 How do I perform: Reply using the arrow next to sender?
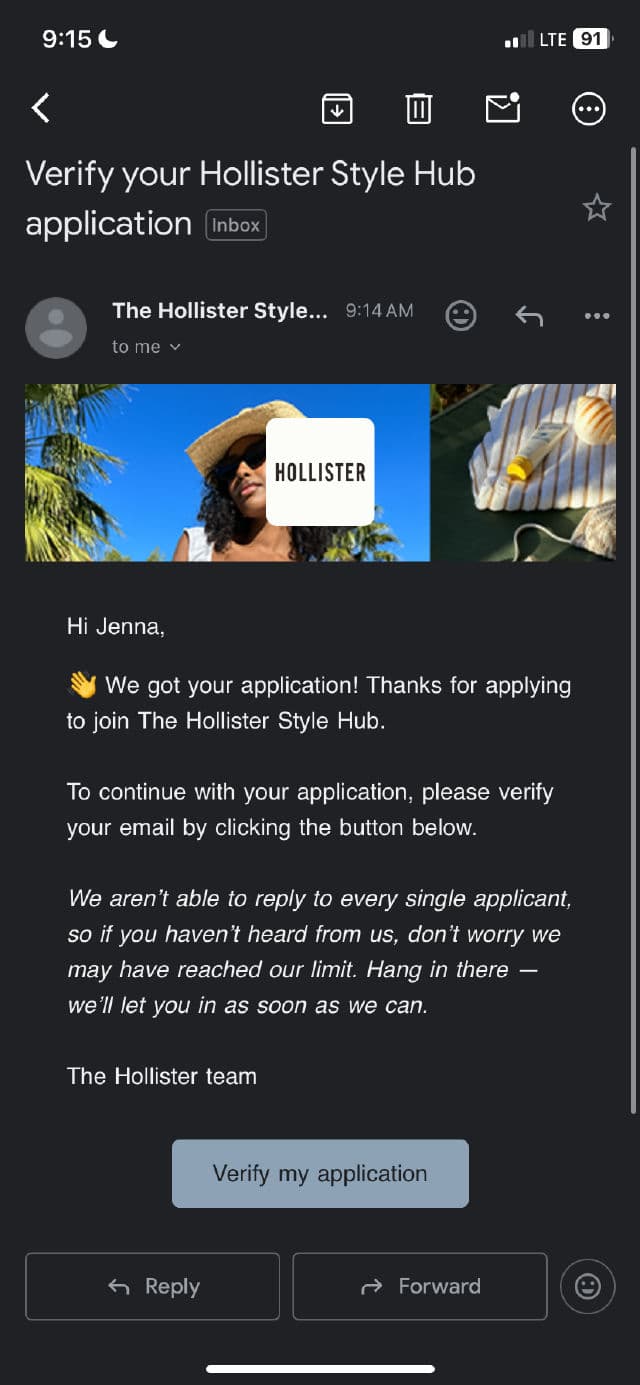(x=529, y=316)
